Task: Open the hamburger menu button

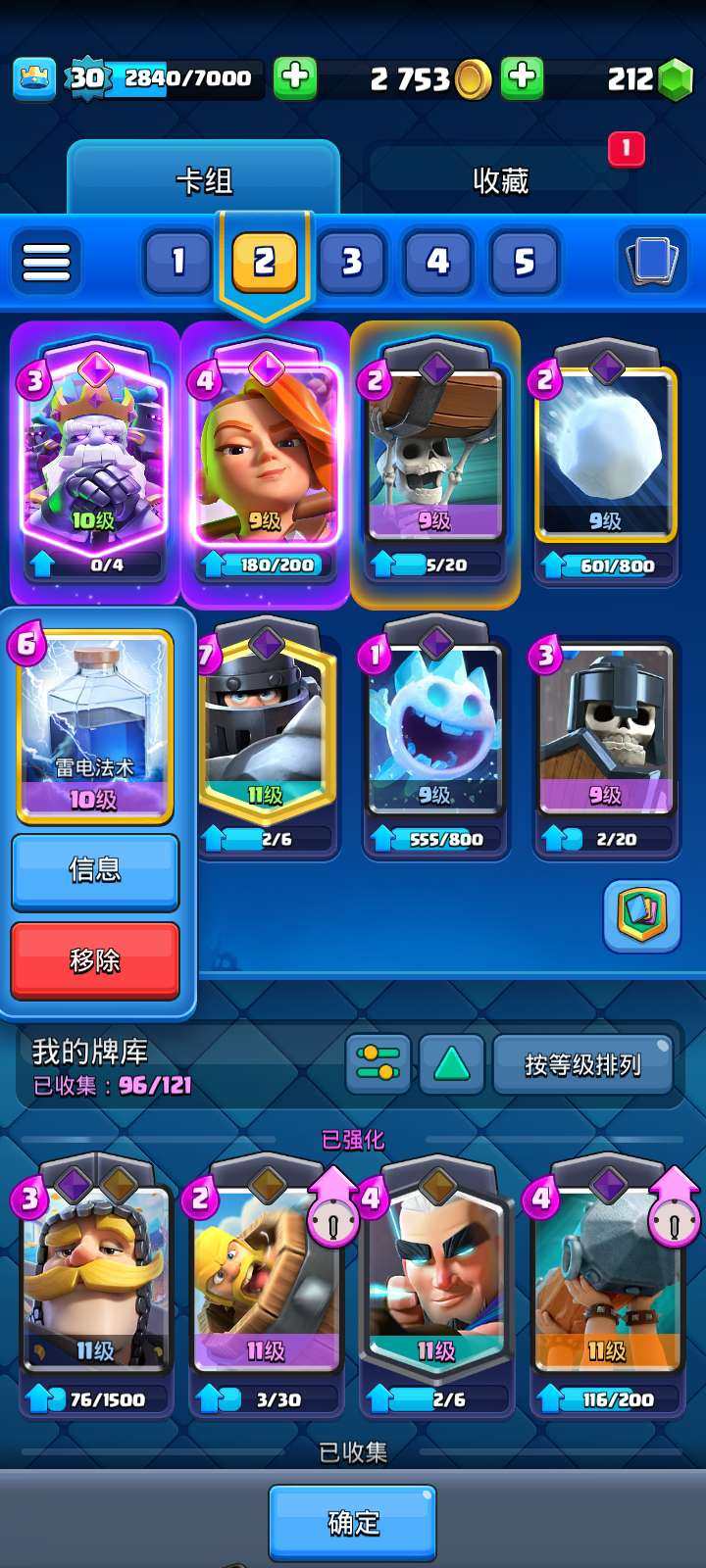Action: 46,262
